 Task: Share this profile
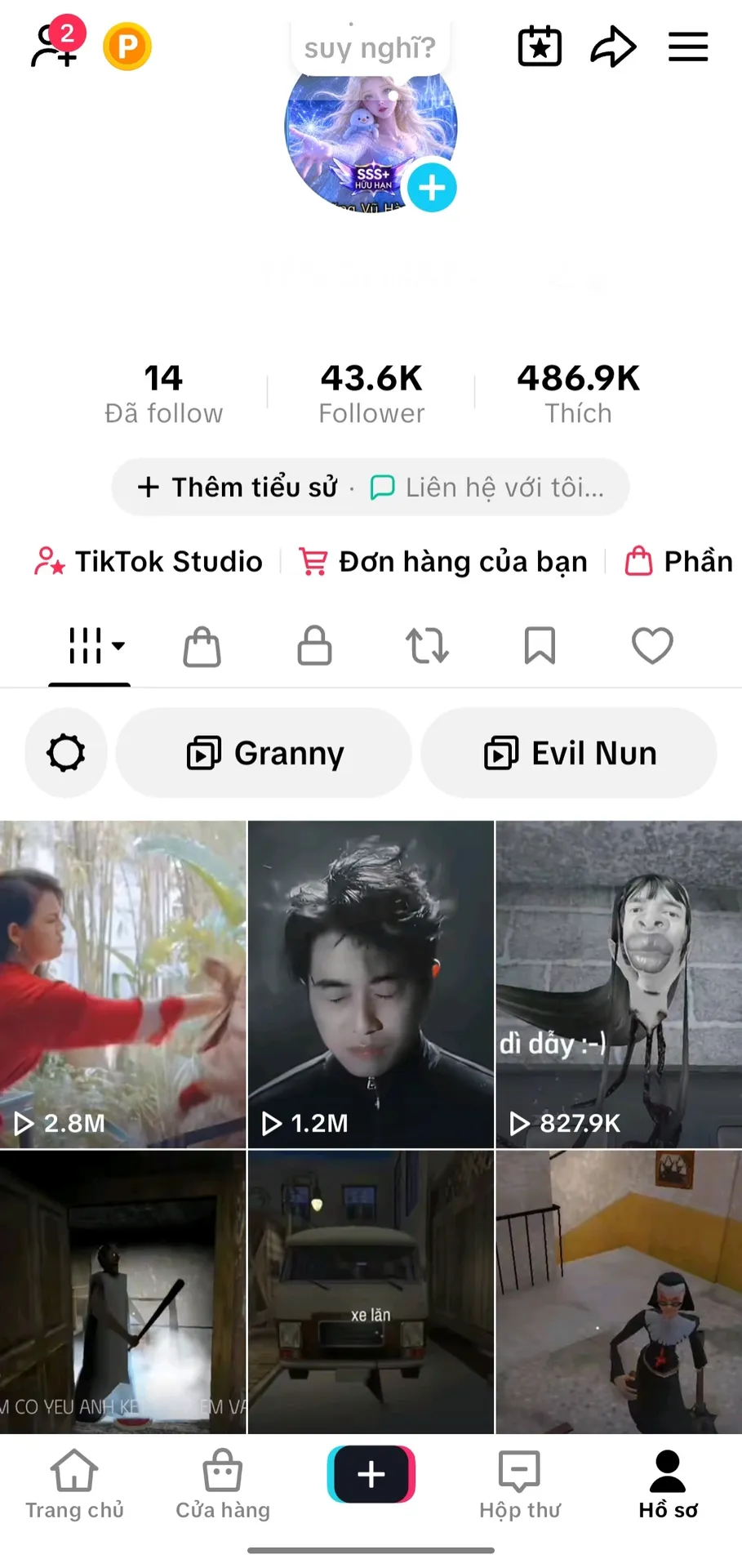click(x=613, y=47)
